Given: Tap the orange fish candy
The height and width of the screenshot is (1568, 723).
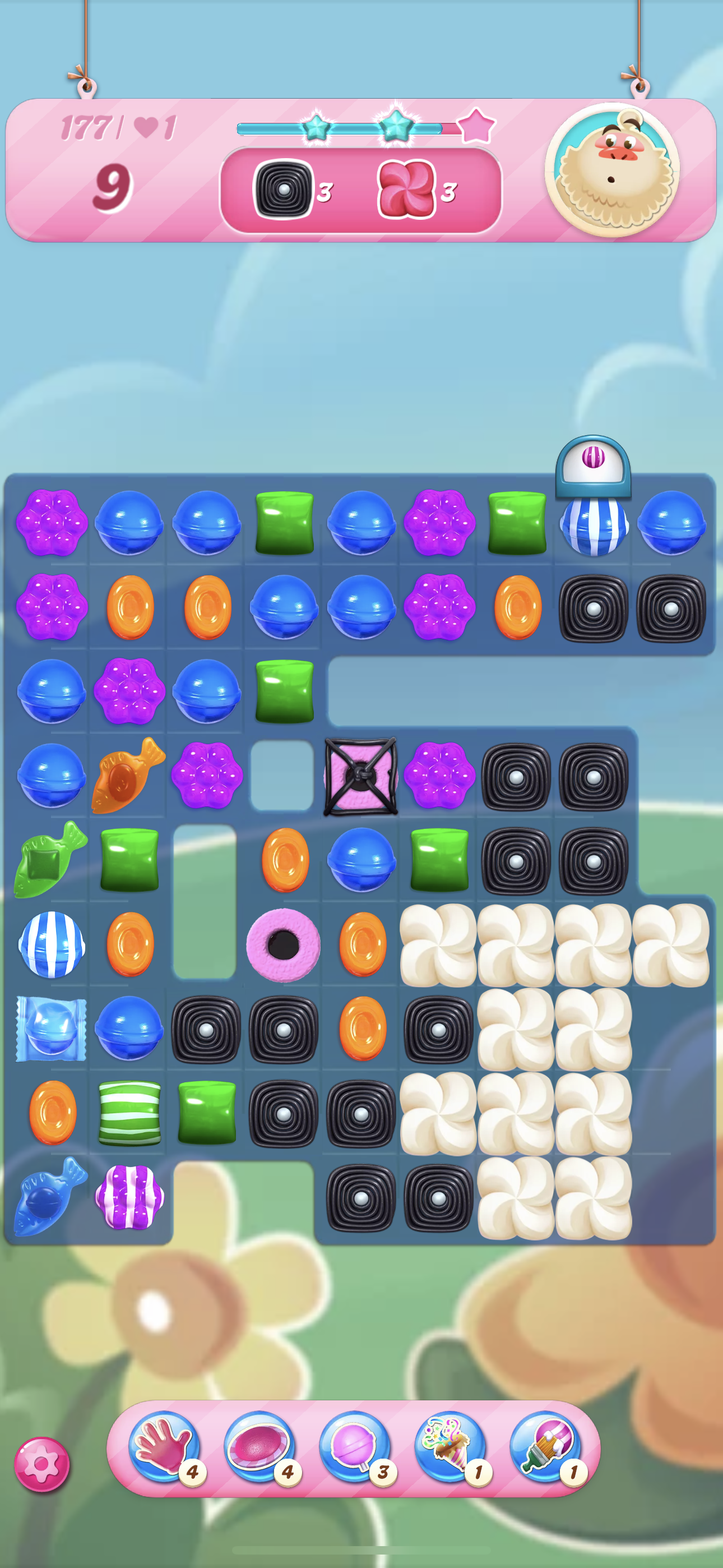Looking at the screenshot, I should 127,776.
